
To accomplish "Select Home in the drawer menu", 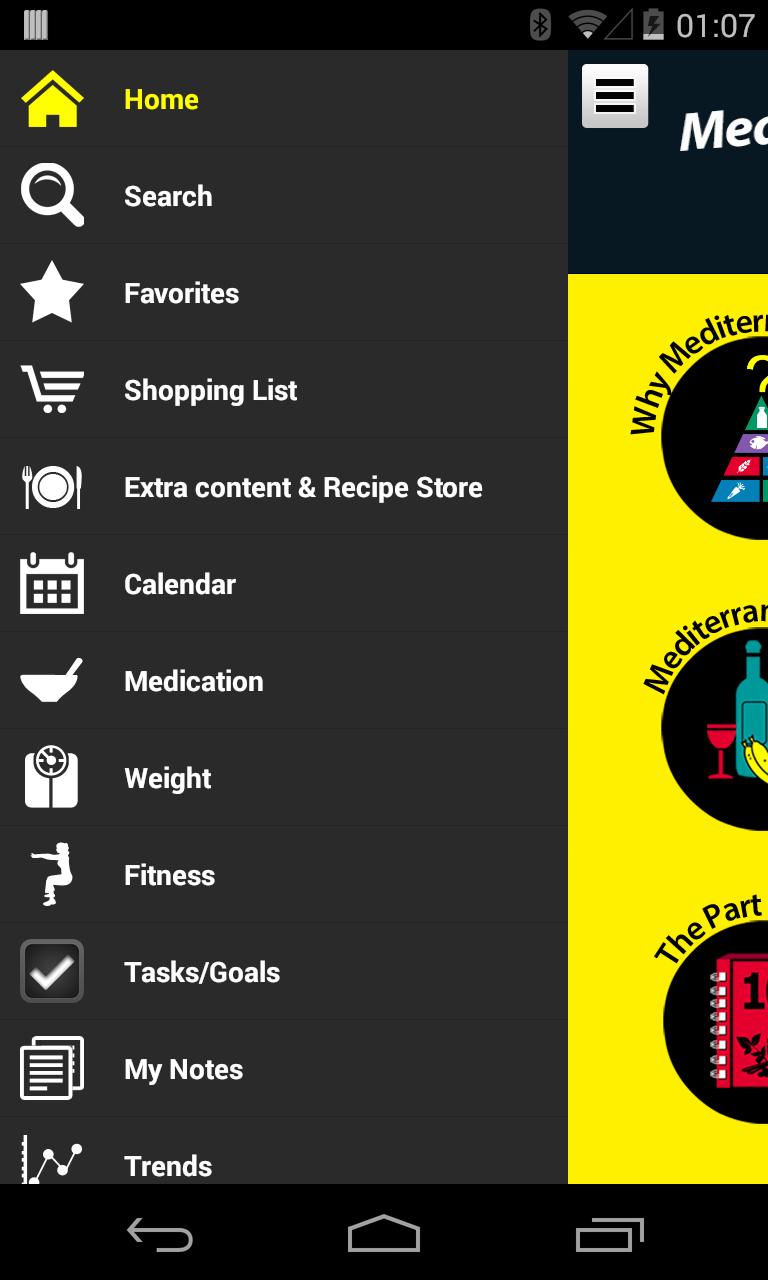I will coord(160,100).
